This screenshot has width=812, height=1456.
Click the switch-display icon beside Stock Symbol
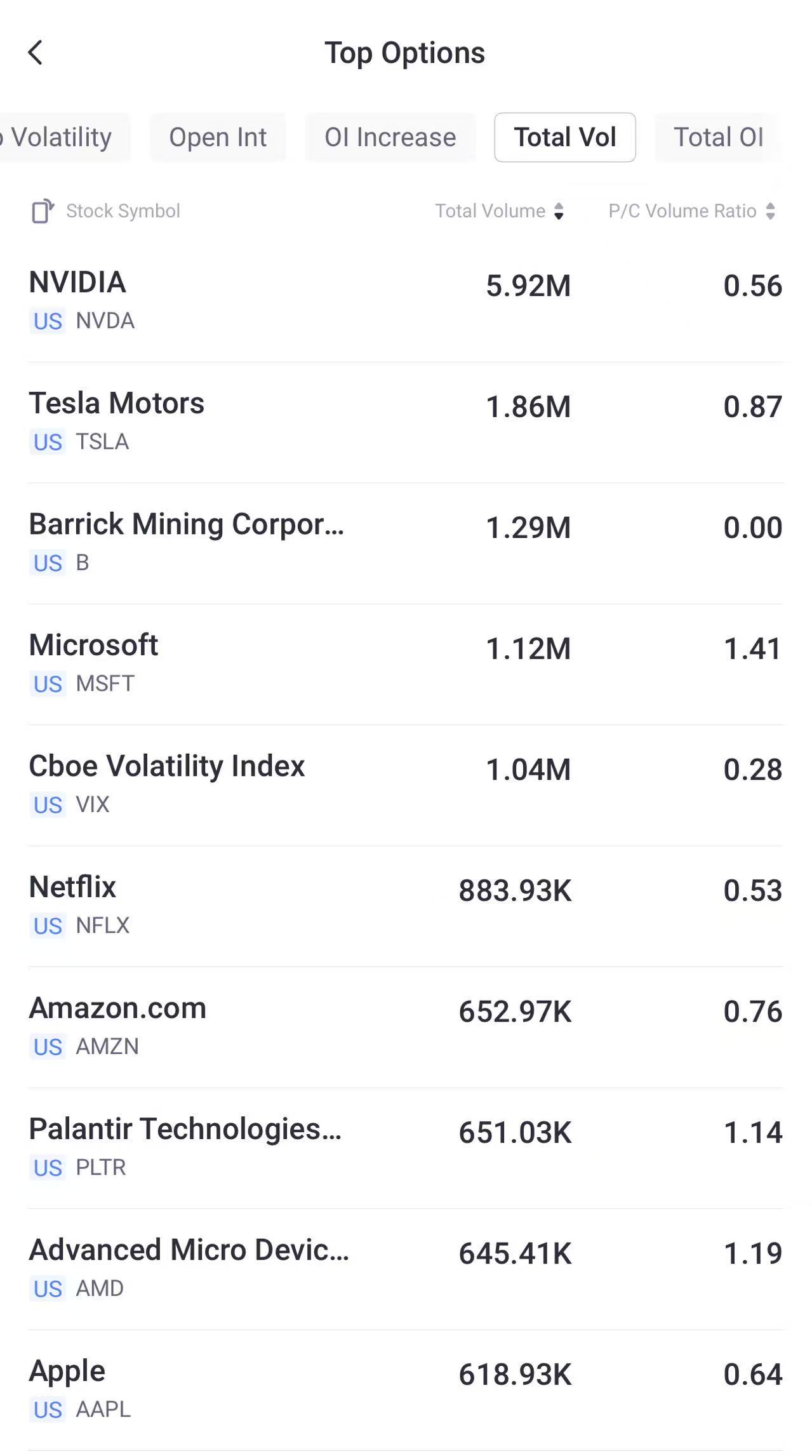click(42, 210)
